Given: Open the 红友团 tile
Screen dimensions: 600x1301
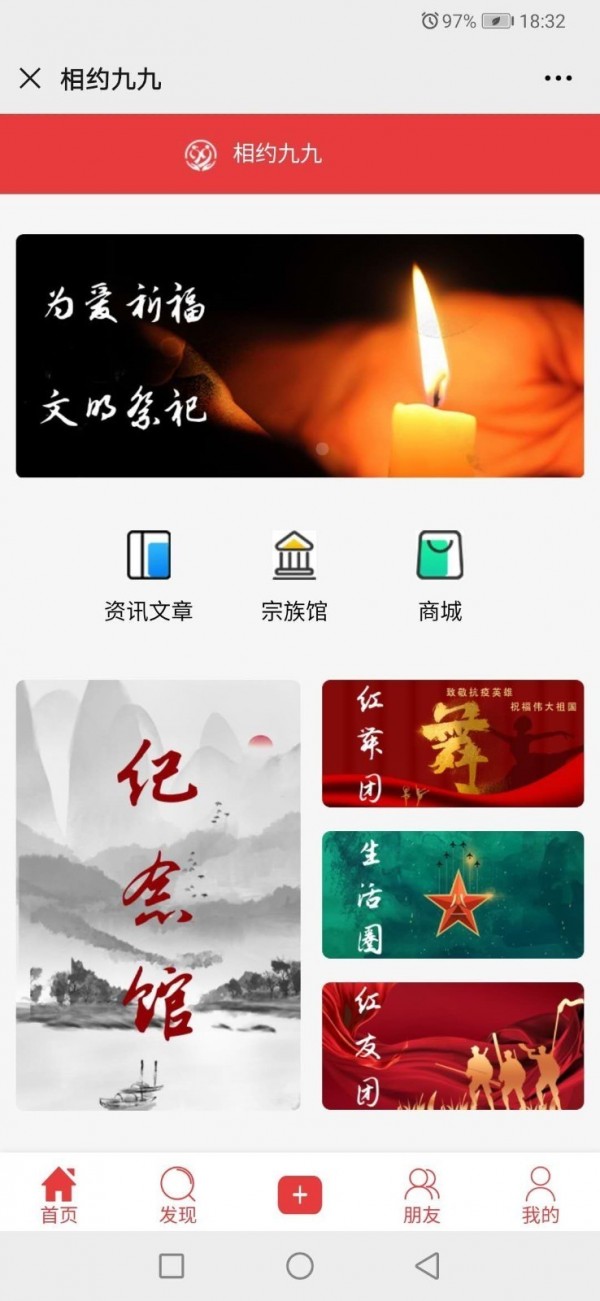Looking at the screenshot, I should point(452,1045).
